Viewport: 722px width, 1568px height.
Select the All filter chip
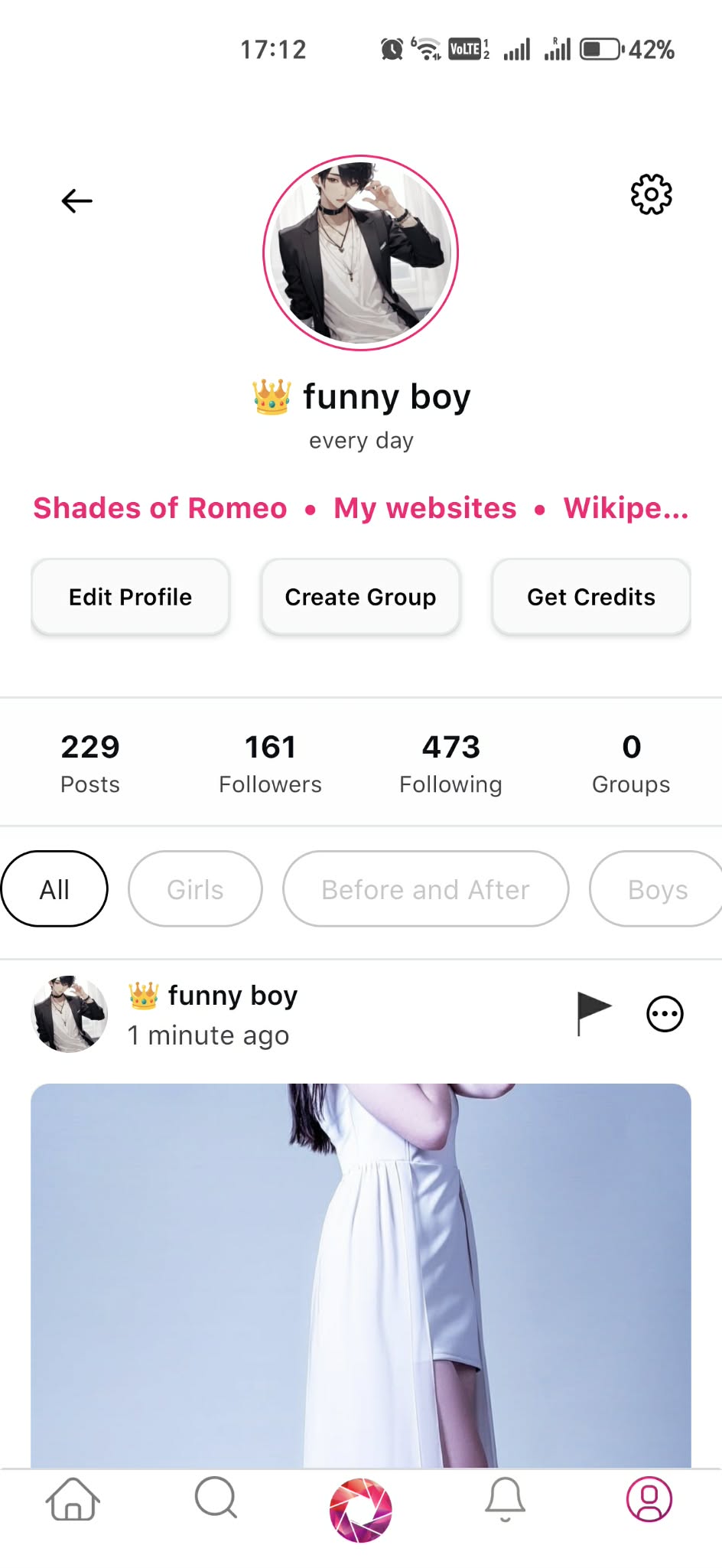point(54,889)
